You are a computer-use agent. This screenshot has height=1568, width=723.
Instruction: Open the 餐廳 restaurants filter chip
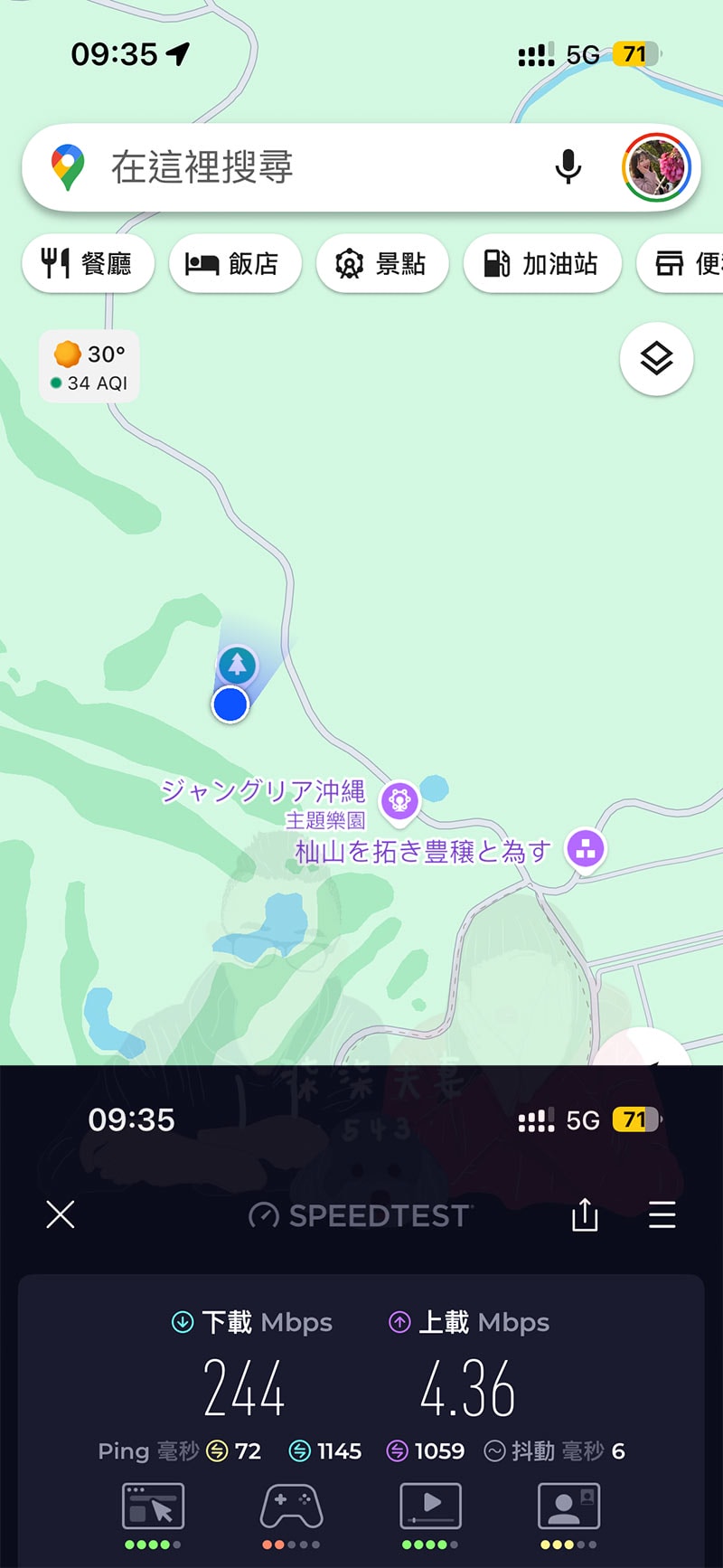tap(88, 263)
